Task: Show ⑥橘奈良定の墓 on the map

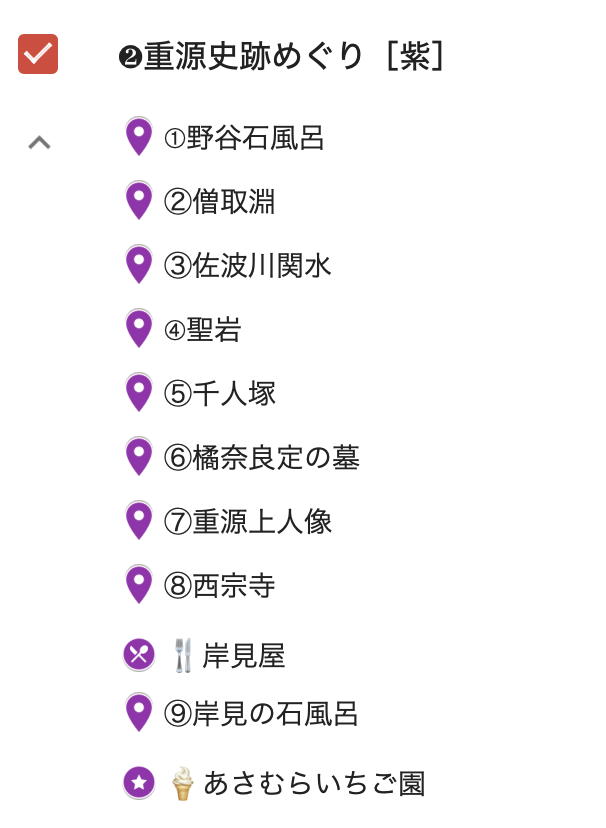Action: [261, 458]
